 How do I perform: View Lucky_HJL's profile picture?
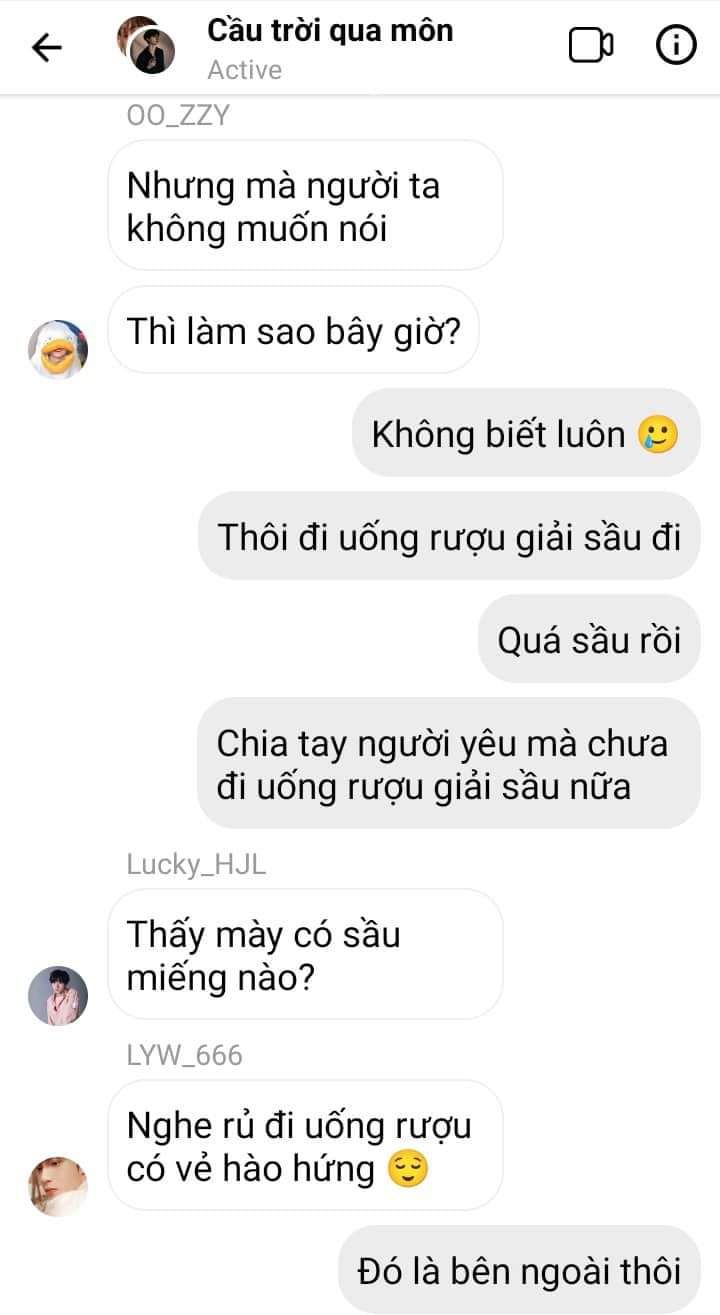tap(58, 996)
